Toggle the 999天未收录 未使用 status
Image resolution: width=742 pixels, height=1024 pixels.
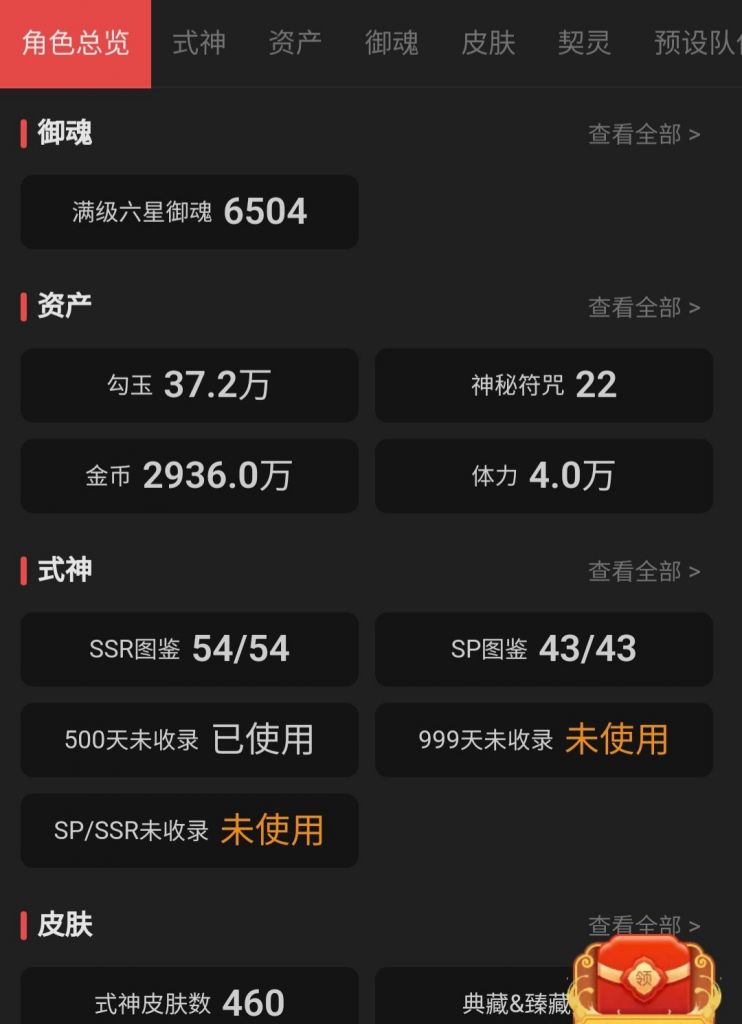click(x=544, y=740)
